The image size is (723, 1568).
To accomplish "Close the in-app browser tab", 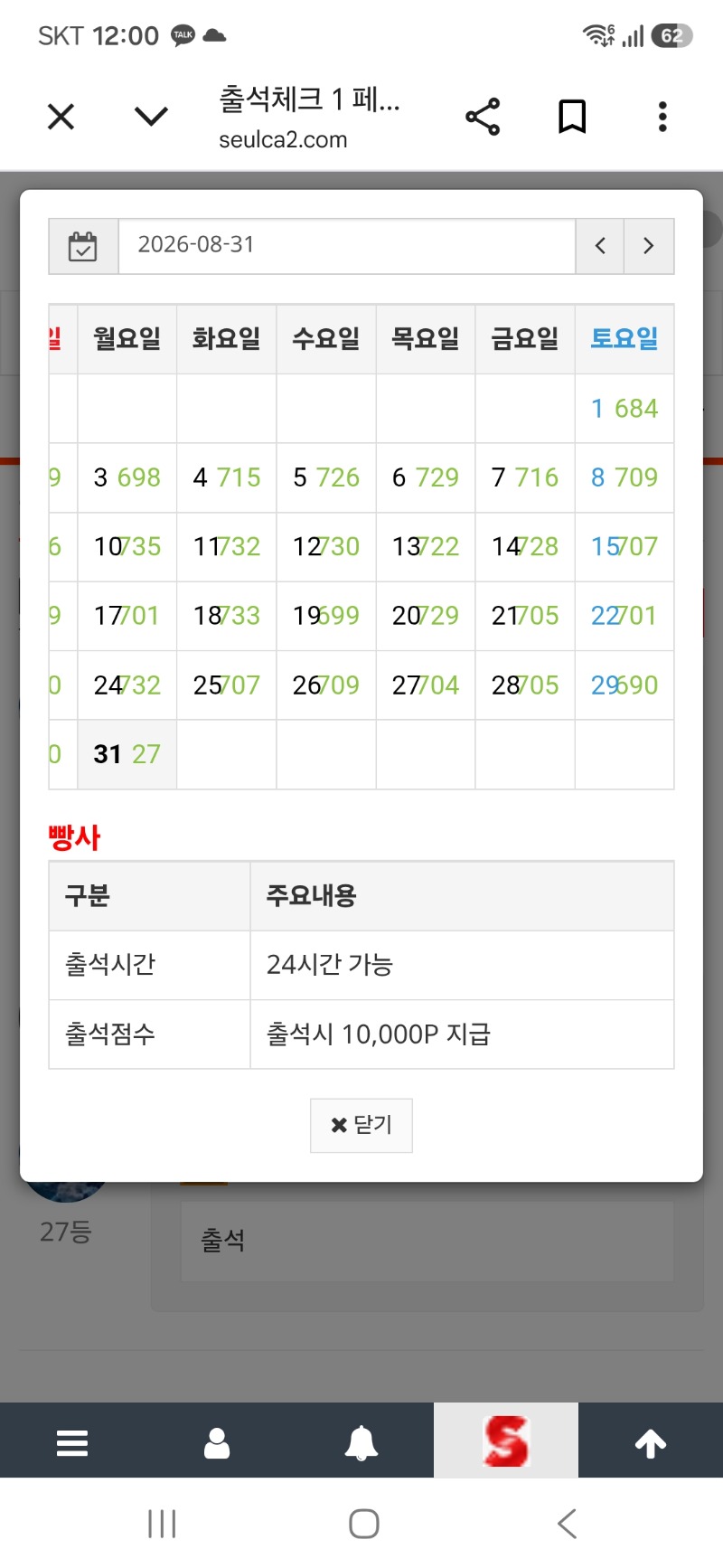I will [61, 117].
